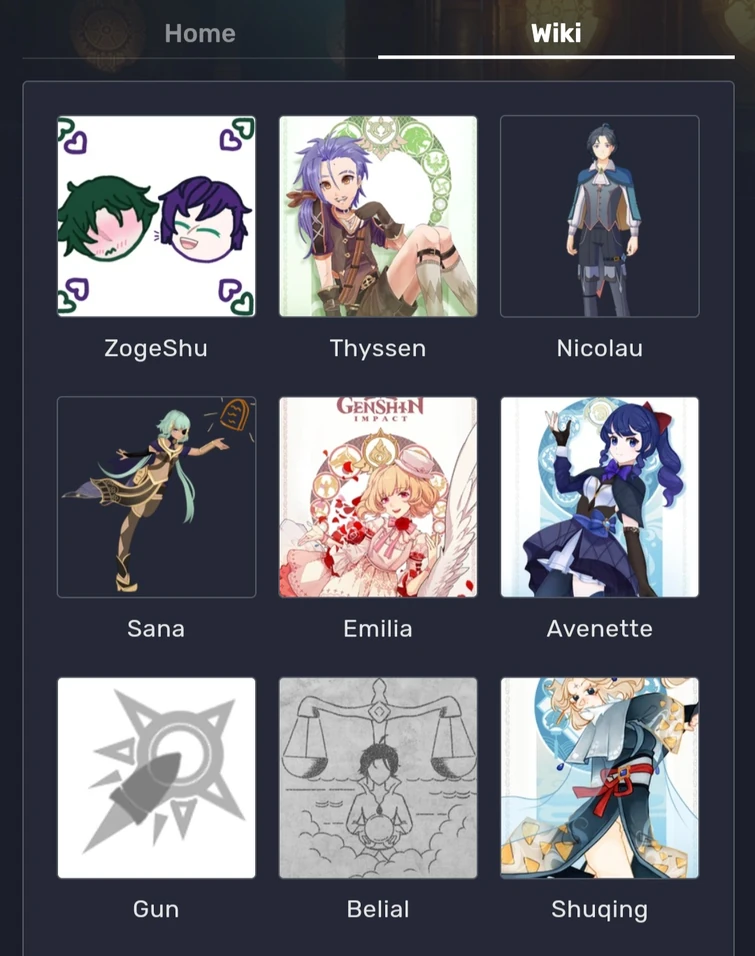
Task: Switch to the Home tab
Action: [200, 33]
